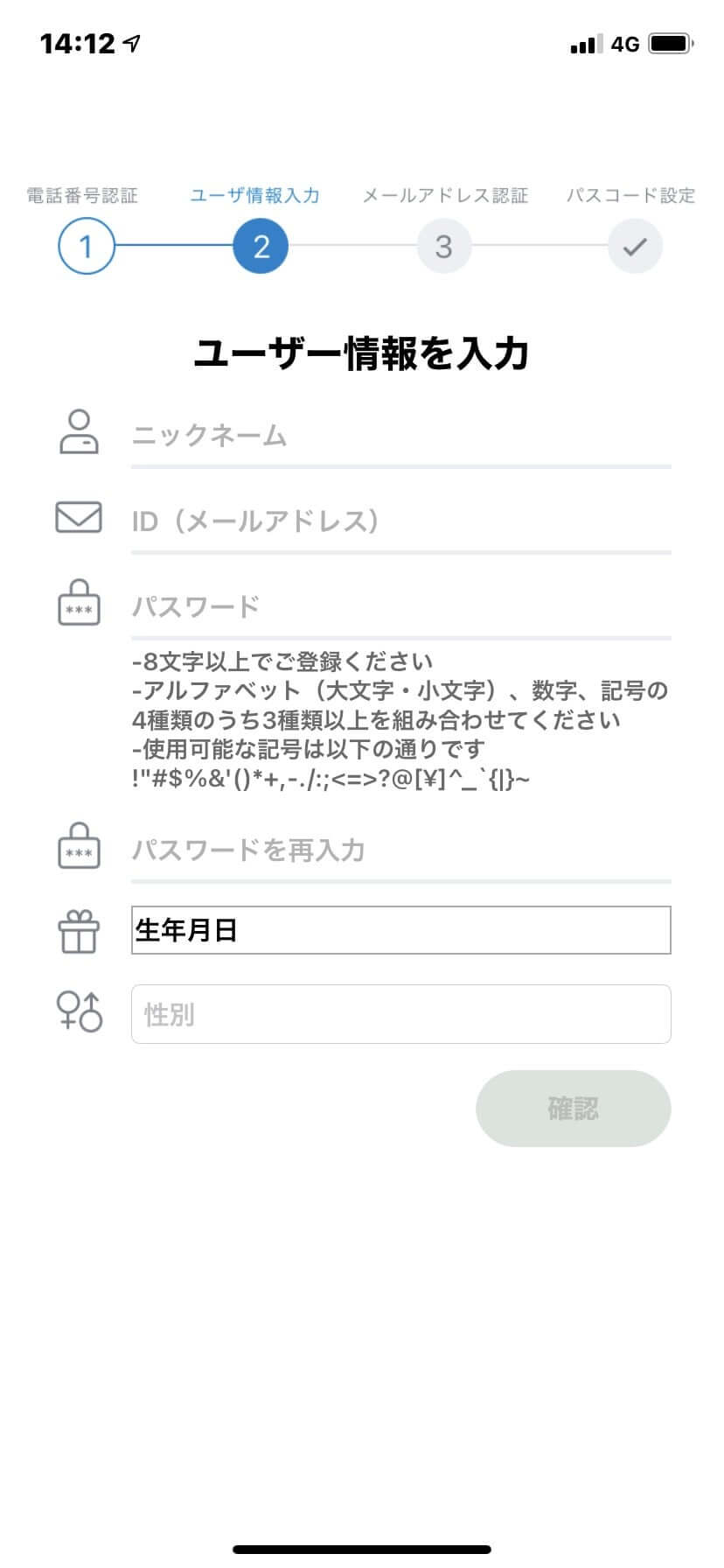Click the envelope icon next to the ID field
The height and width of the screenshot is (1568, 724).
tap(79, 518)
